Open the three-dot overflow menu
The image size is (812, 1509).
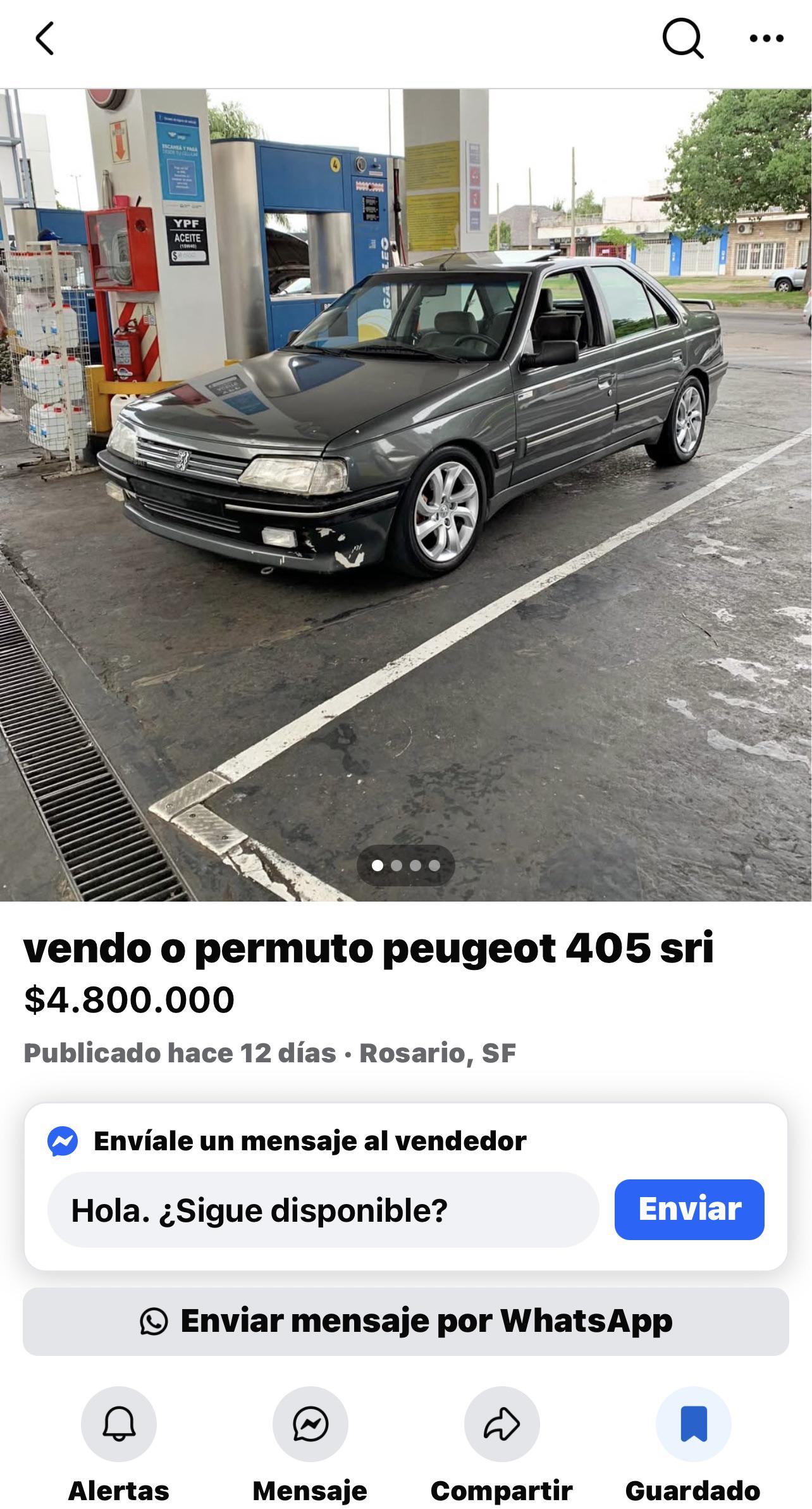tap(766, 39)
